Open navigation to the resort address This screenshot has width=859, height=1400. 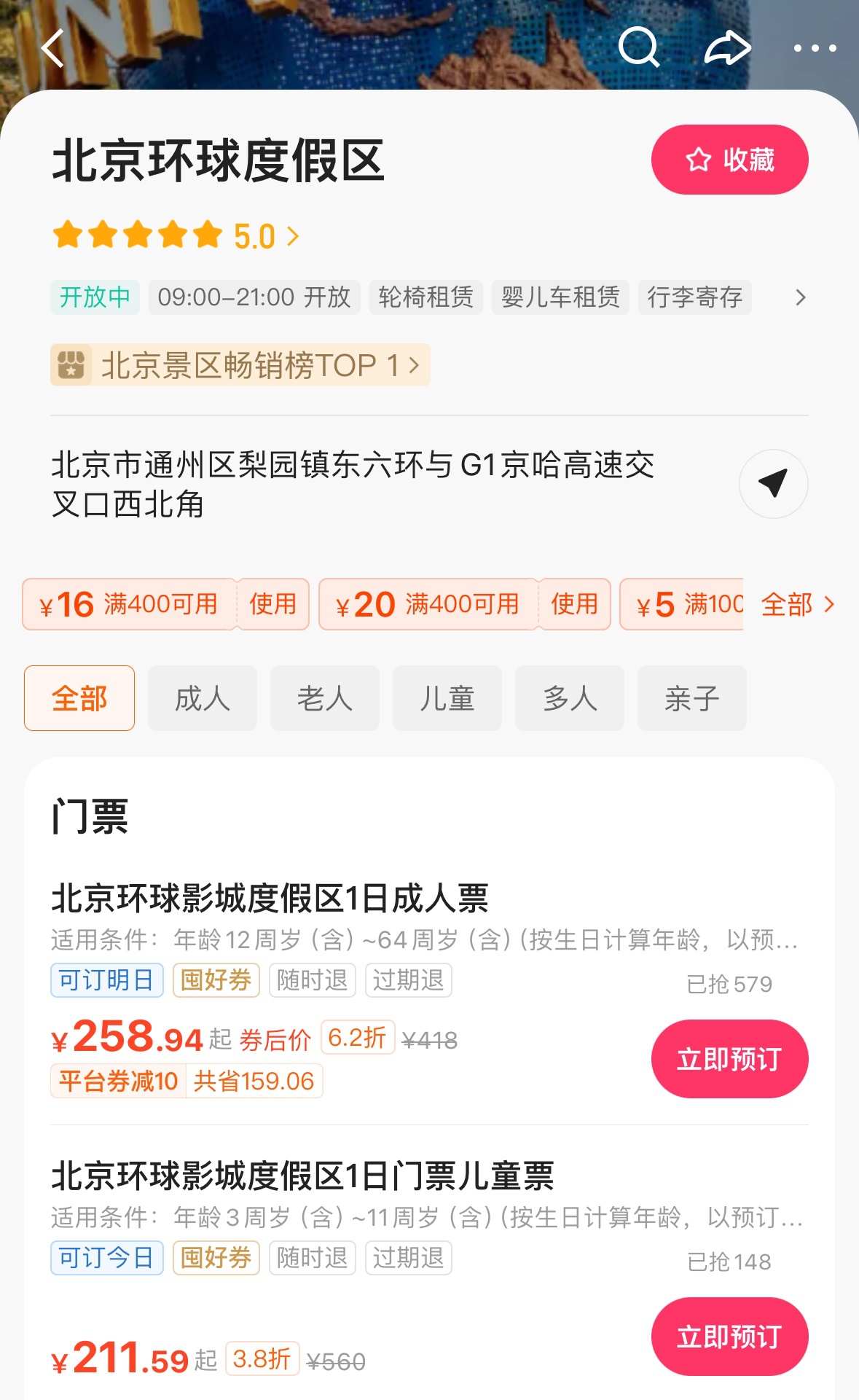pyautogui.click(x=773, y=483)
